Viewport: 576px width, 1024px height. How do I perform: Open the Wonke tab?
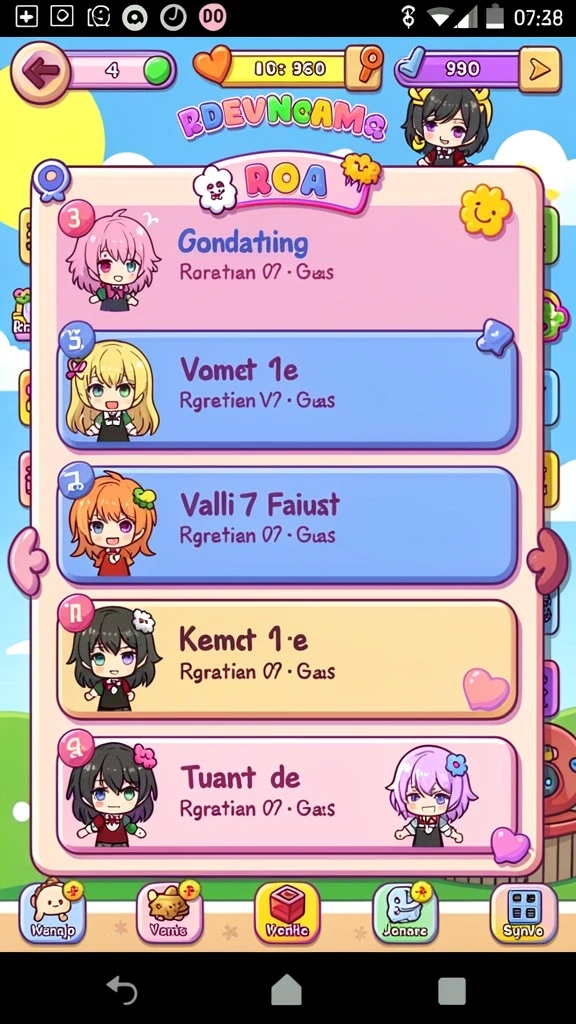click(x=287, y=912)
